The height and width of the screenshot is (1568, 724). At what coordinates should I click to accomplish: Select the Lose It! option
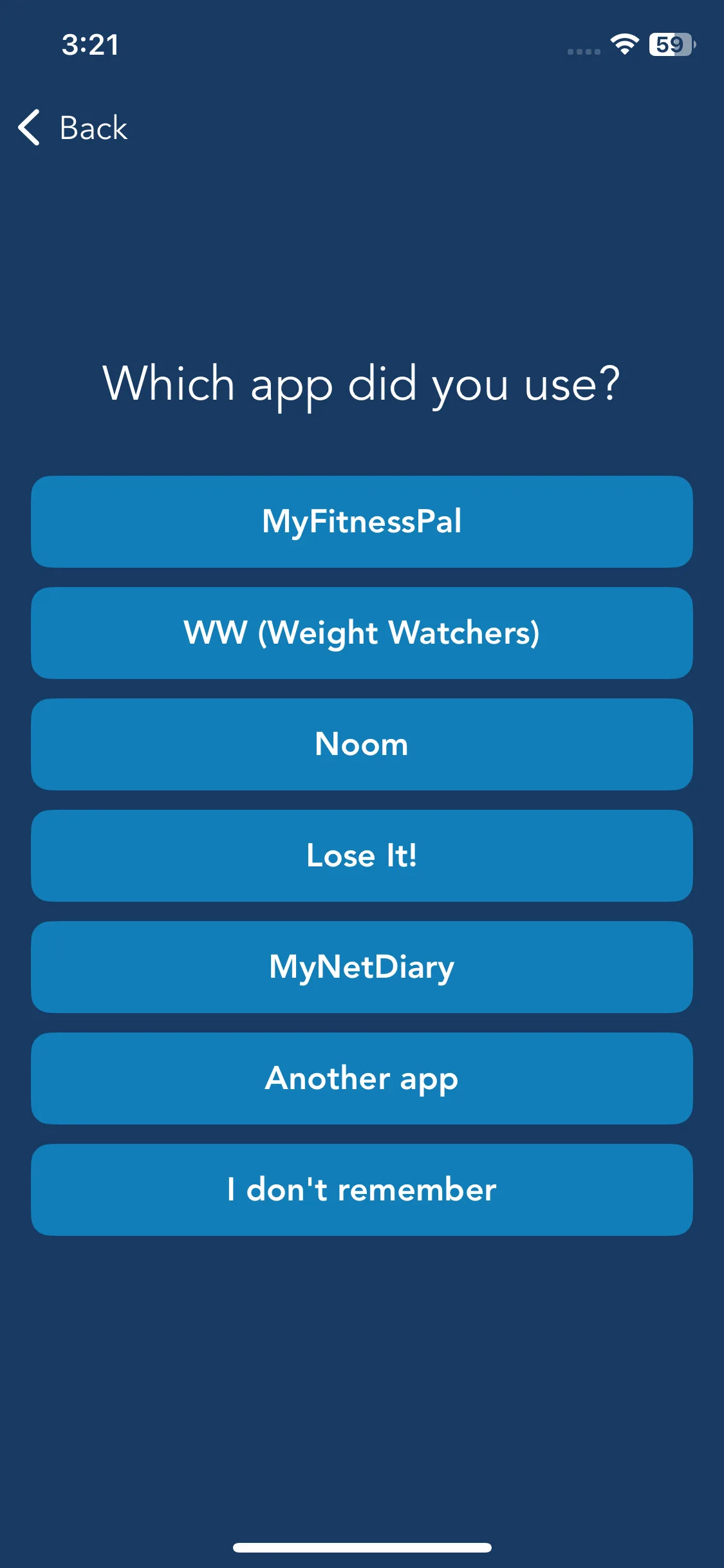pyautogui.click(x=362, y=855)
